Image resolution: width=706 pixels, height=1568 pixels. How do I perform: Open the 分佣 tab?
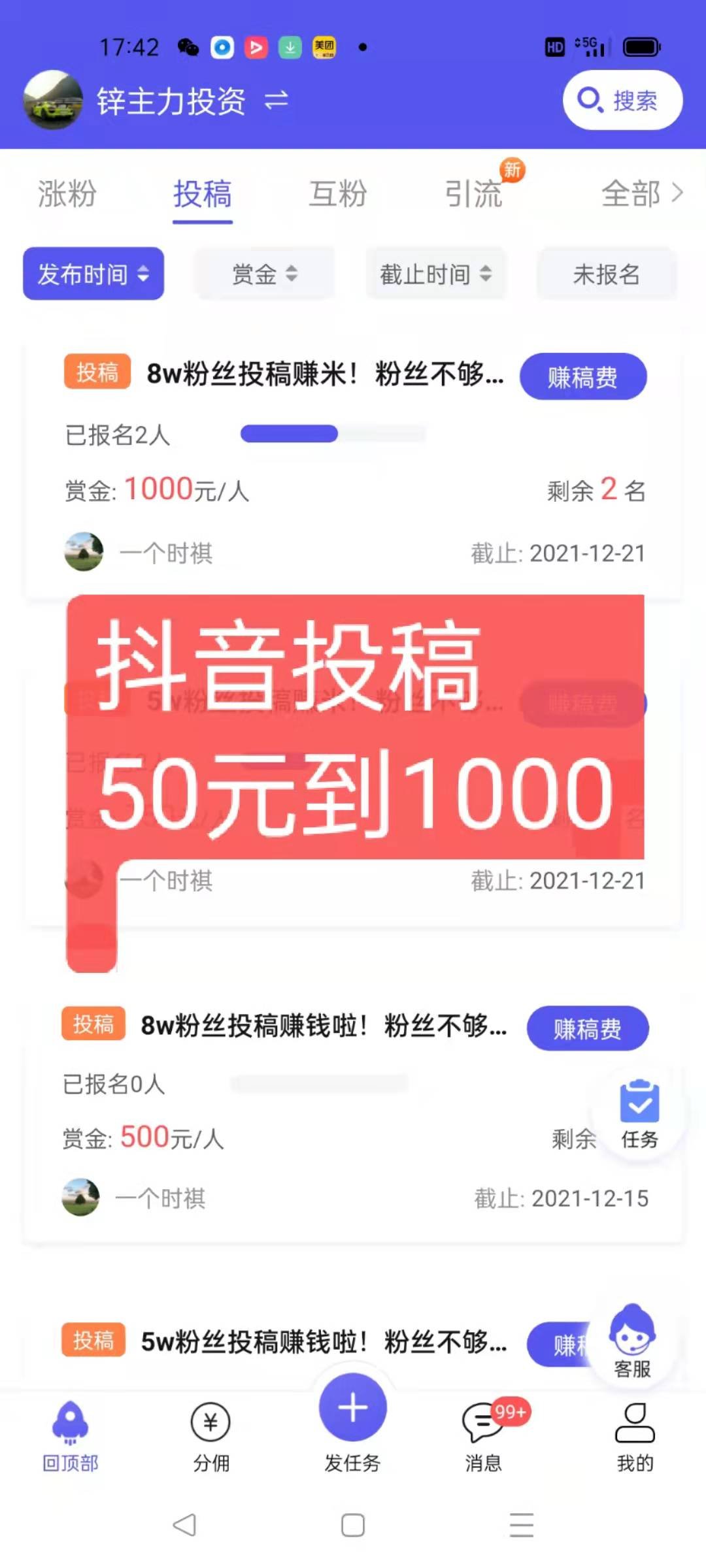tap(210, 1435)
